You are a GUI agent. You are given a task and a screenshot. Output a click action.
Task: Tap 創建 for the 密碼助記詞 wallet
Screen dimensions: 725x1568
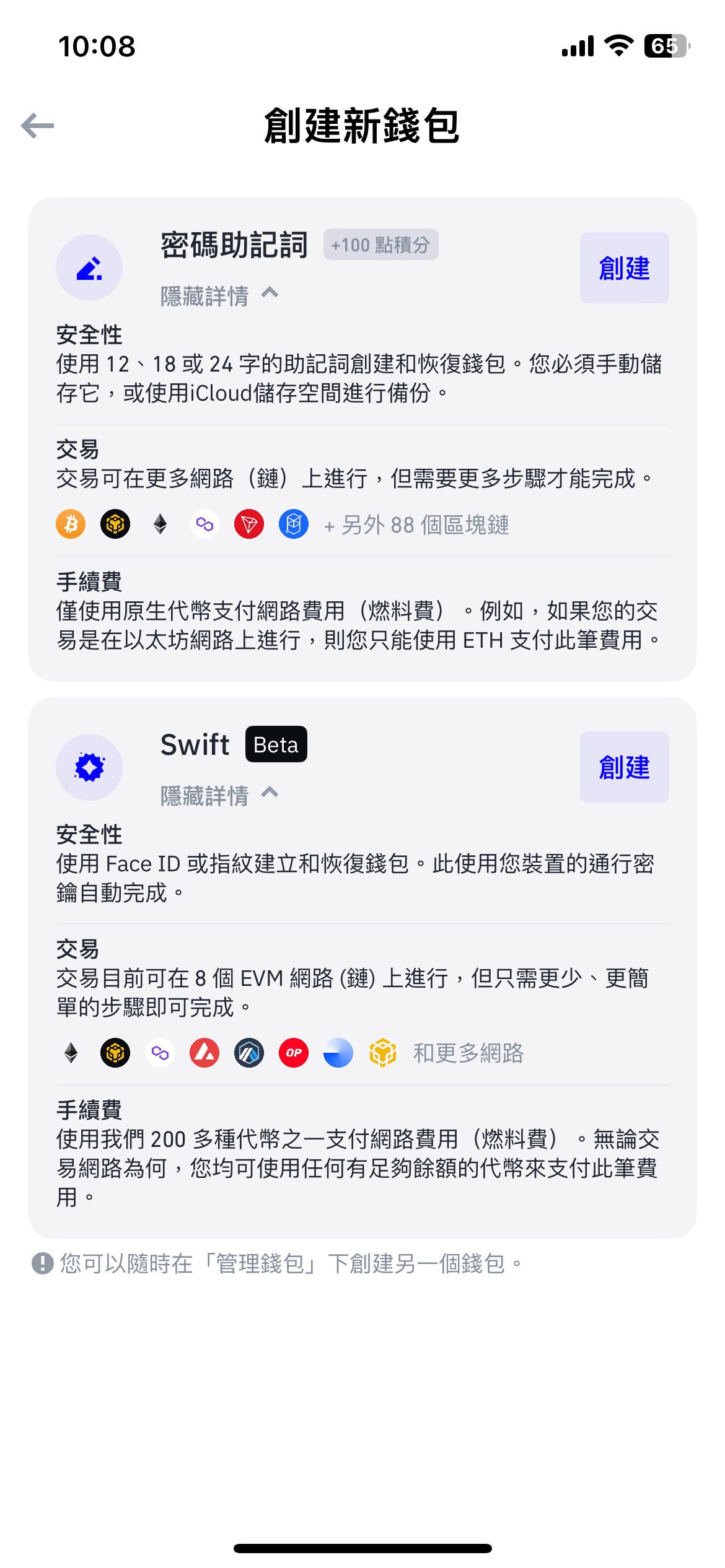click(x=623, y=268)
